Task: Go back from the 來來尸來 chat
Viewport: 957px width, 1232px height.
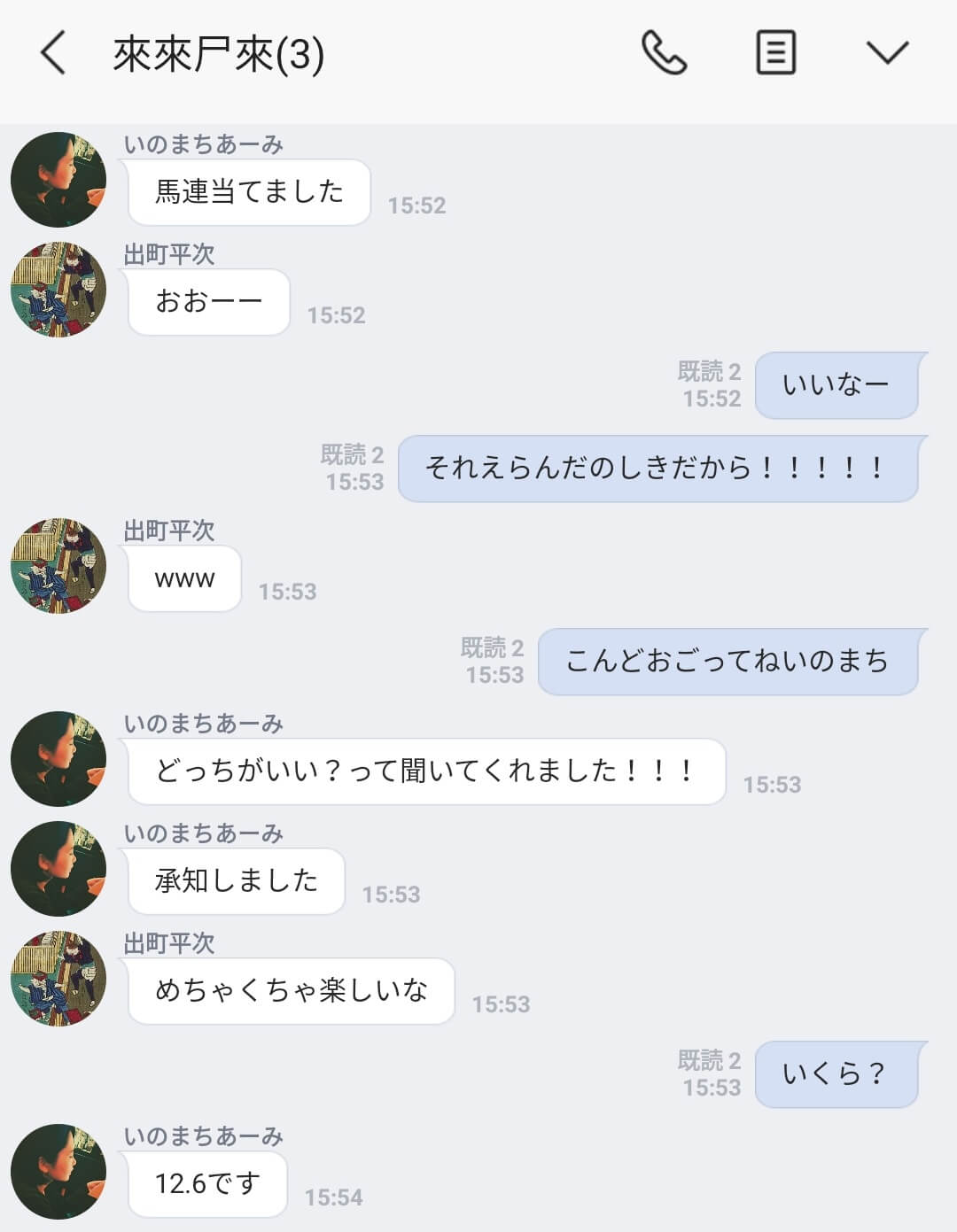Action: 53,53
